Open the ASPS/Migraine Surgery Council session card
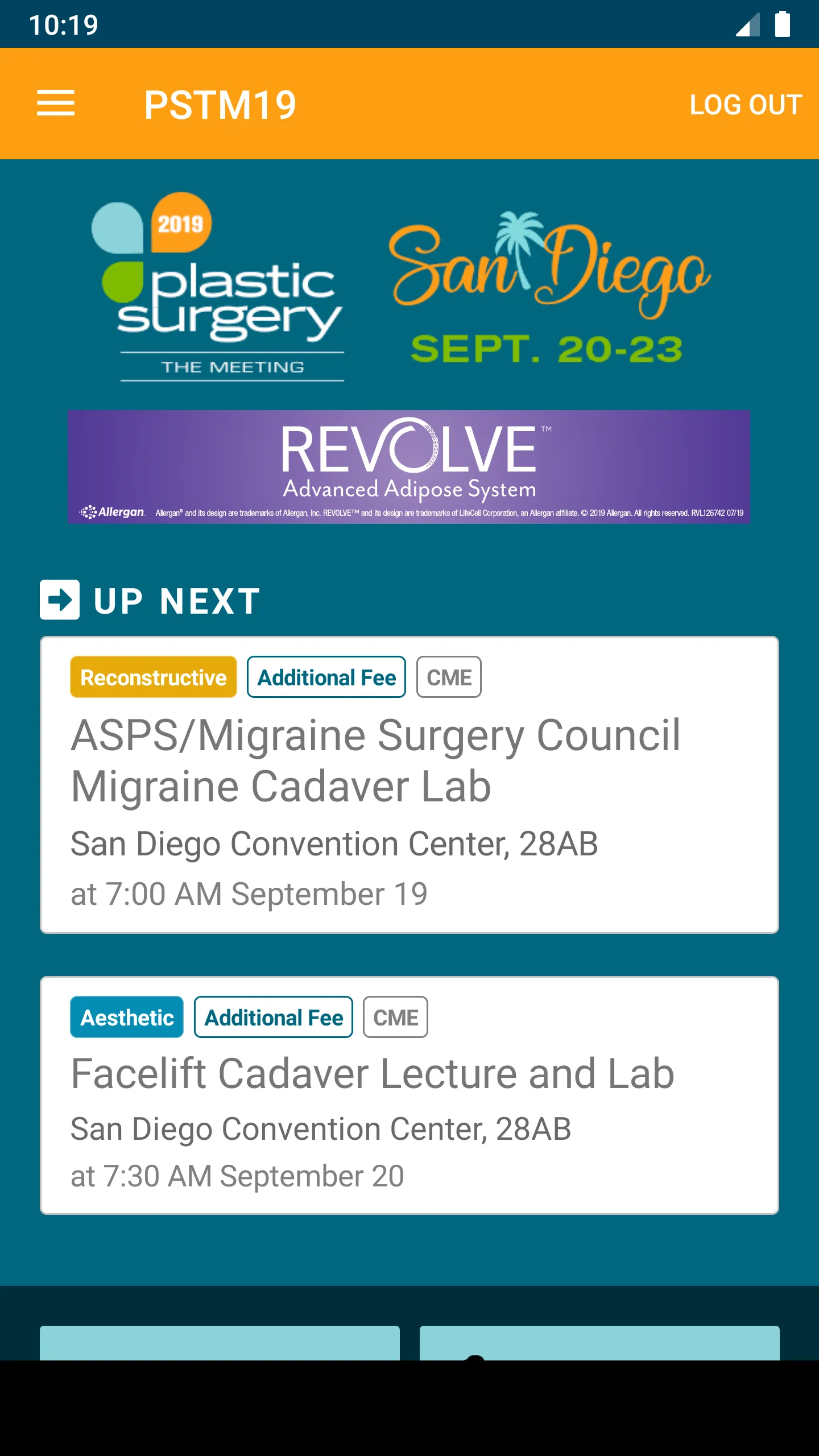 click(x=409, y=785)
